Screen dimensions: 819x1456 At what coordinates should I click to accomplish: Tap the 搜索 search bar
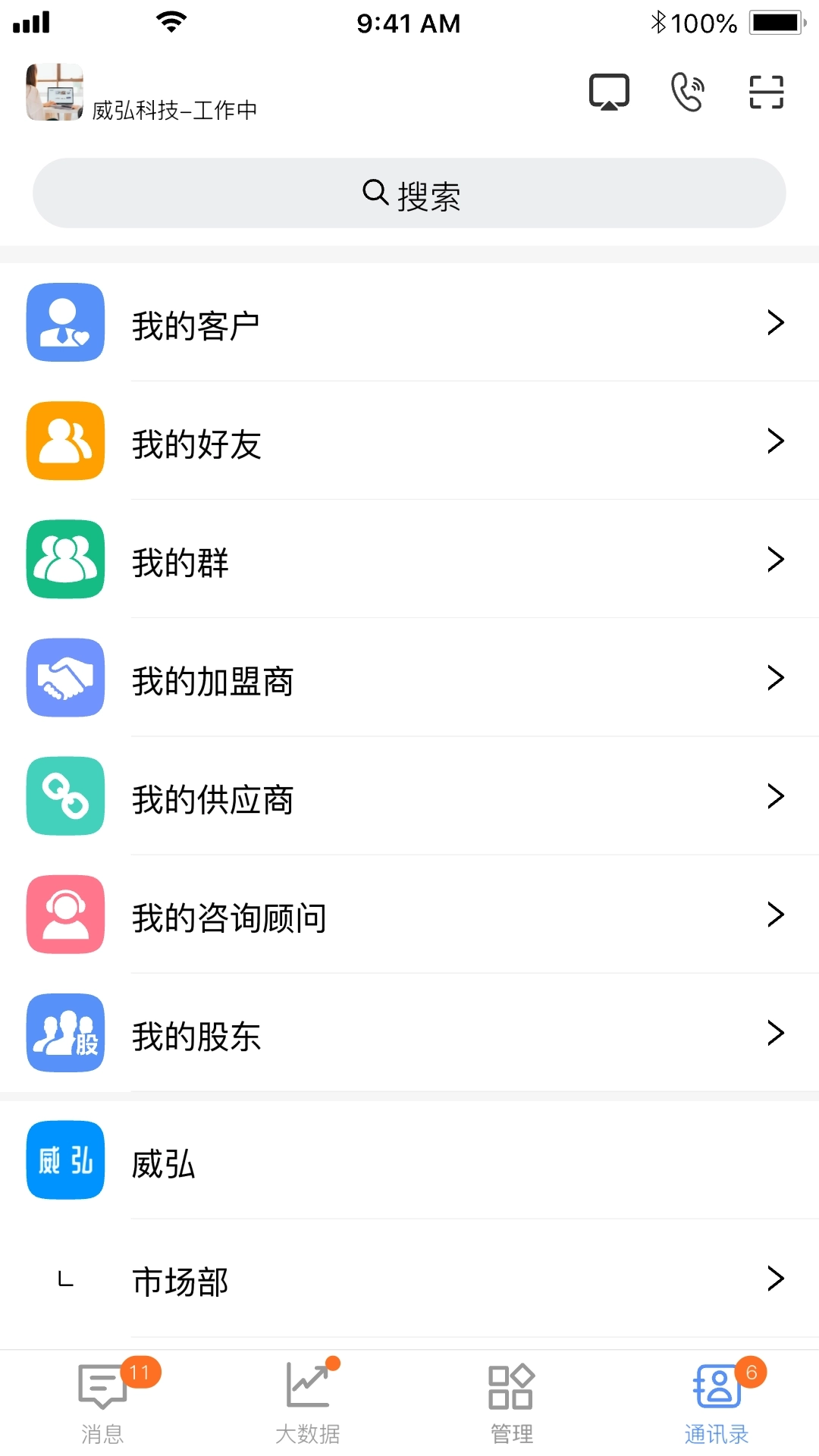(x=409, y=193)
